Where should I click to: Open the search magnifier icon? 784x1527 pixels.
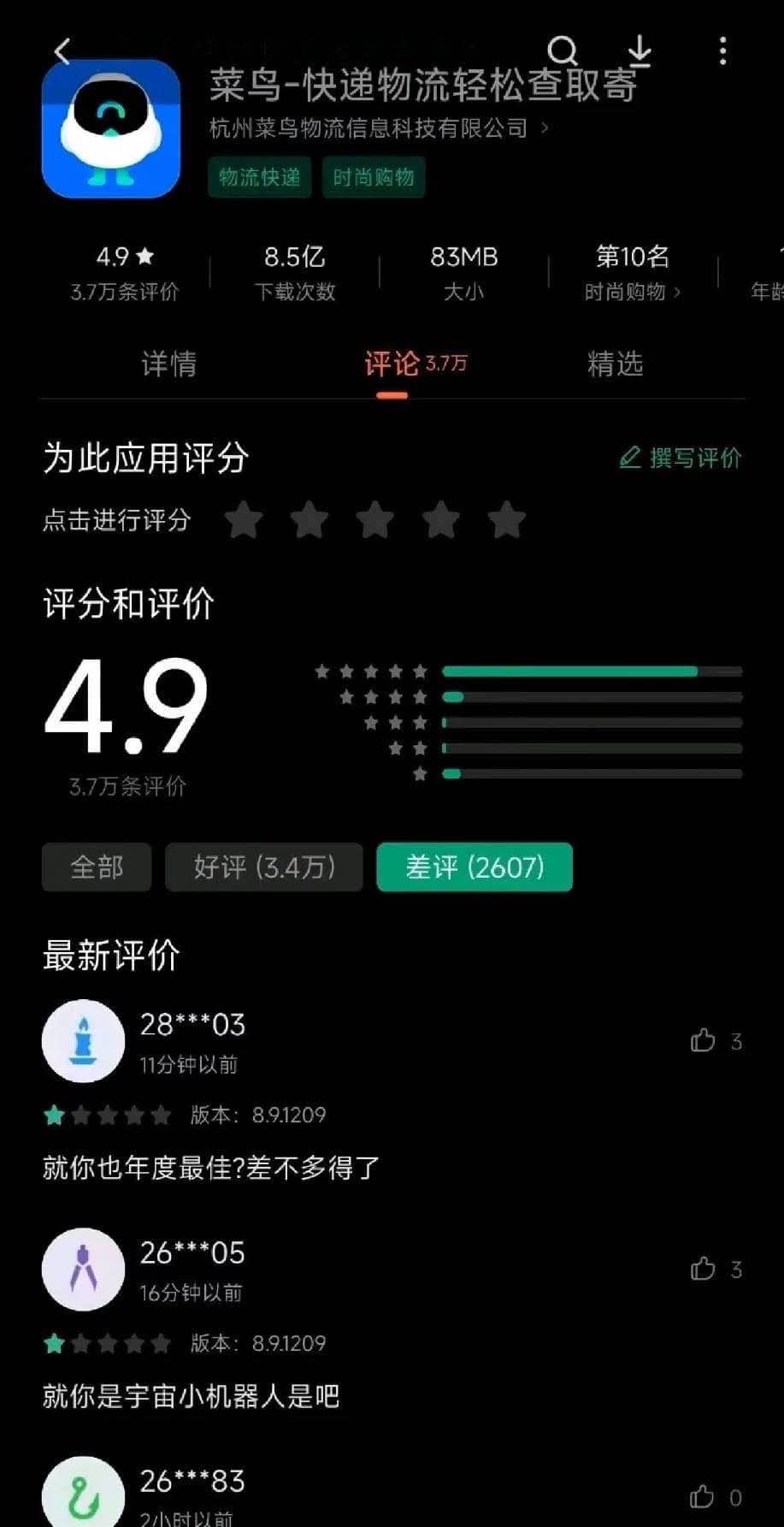click(x=562, y=51)
